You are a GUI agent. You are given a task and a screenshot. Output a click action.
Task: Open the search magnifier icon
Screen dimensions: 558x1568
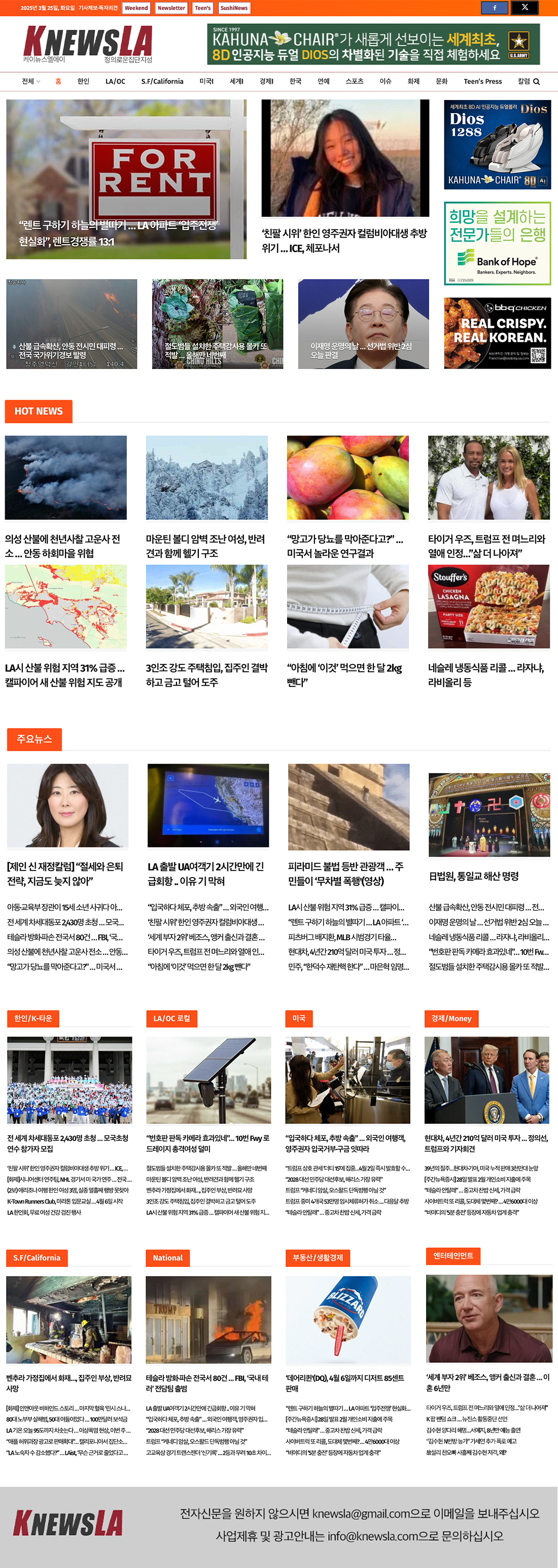pyautogui.click(x=537, y=82)
